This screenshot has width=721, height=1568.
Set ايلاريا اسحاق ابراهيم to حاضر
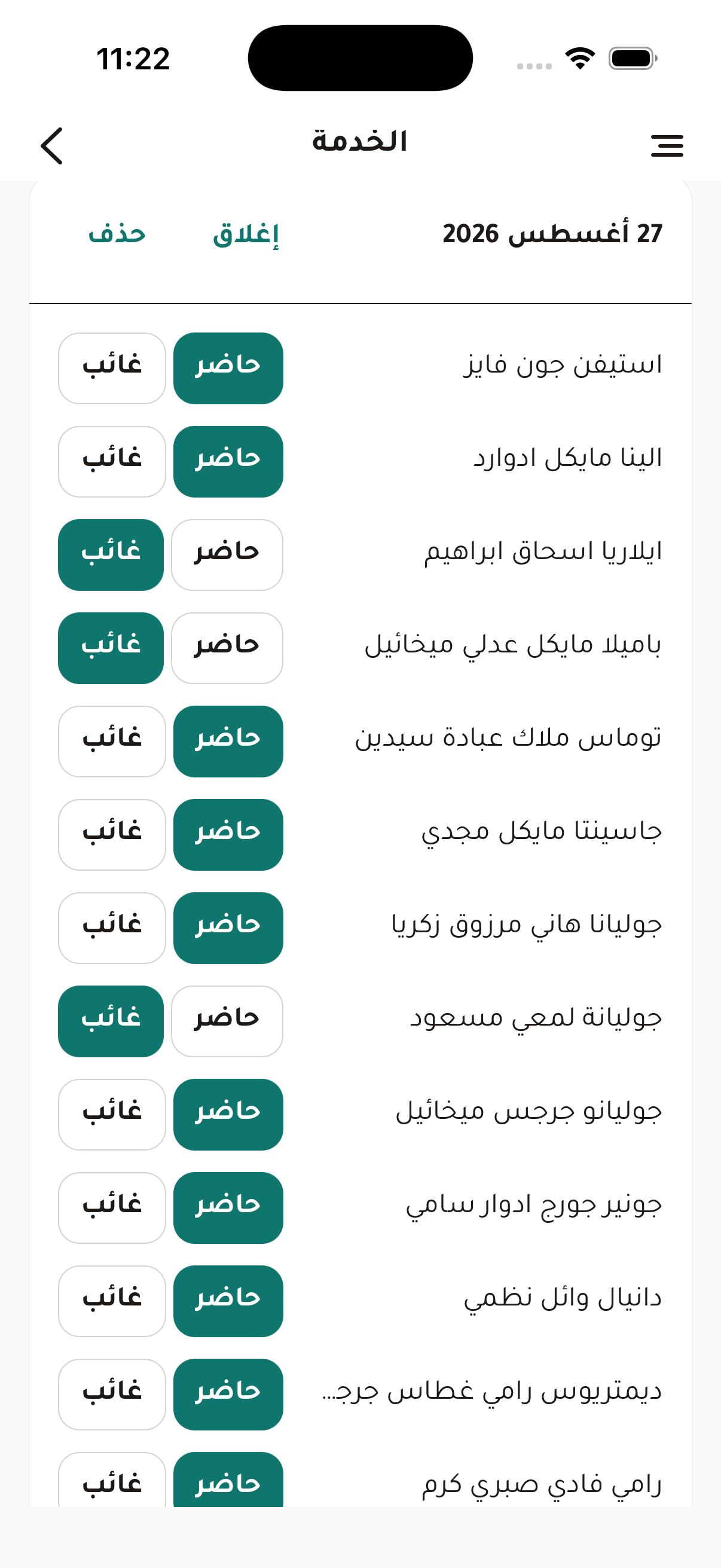click(227, 554)
